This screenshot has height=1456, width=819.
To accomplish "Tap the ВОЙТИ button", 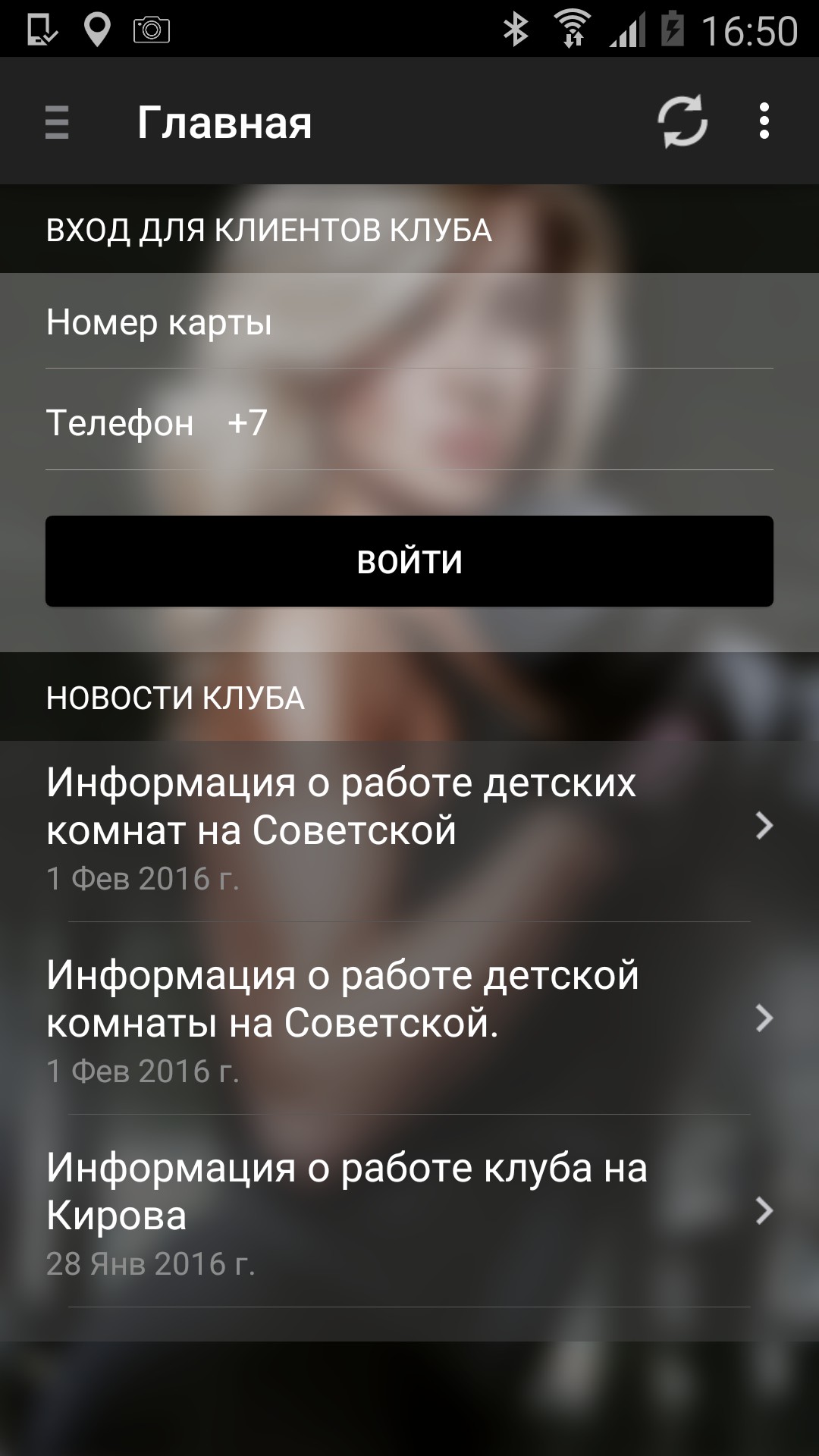I will [409, 561].
